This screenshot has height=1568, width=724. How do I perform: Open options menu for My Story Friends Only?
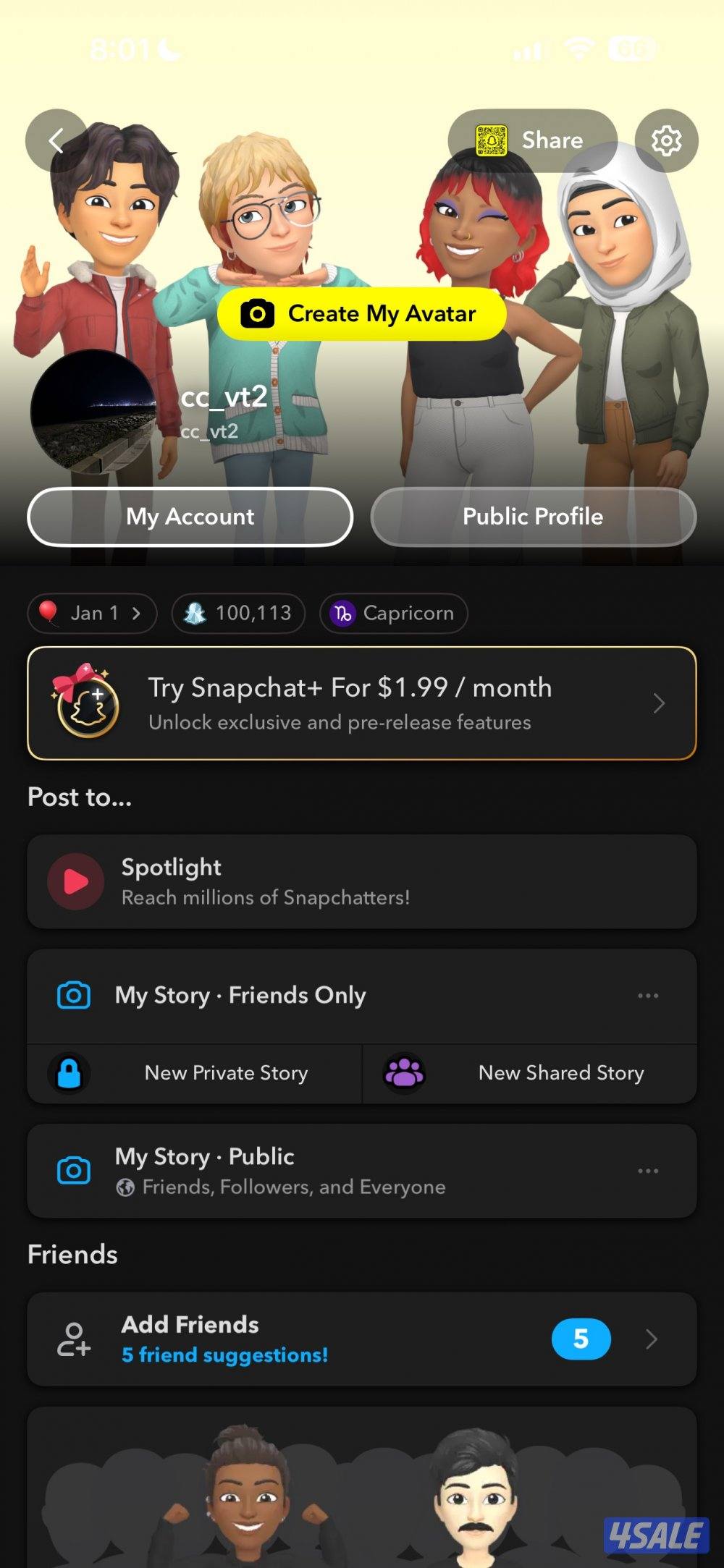coord(647,995)
